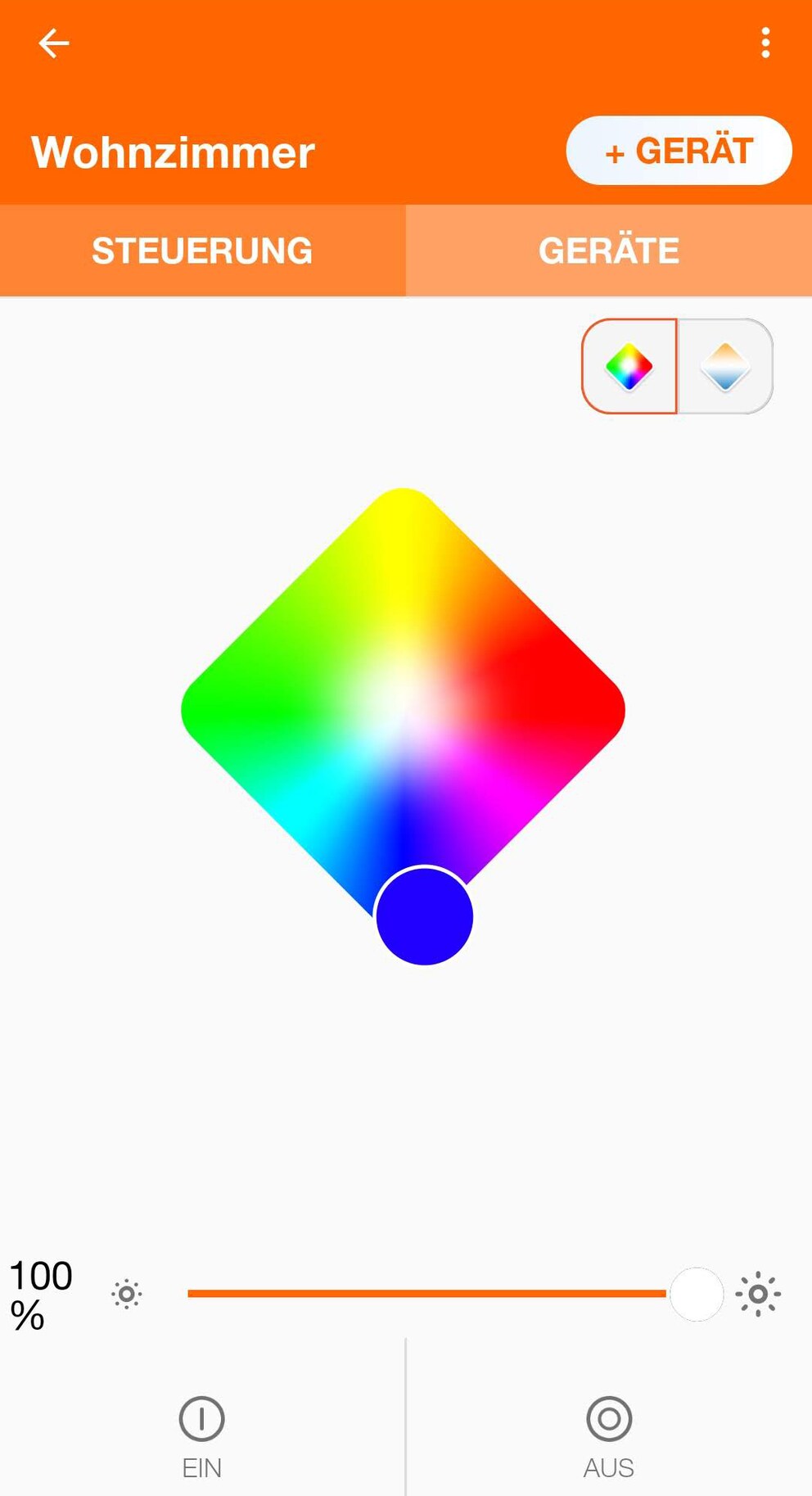The width and height of the screenshot is (812, 1496).
Task: Turn the lights on with EIN
Action: click(201, 1435)
